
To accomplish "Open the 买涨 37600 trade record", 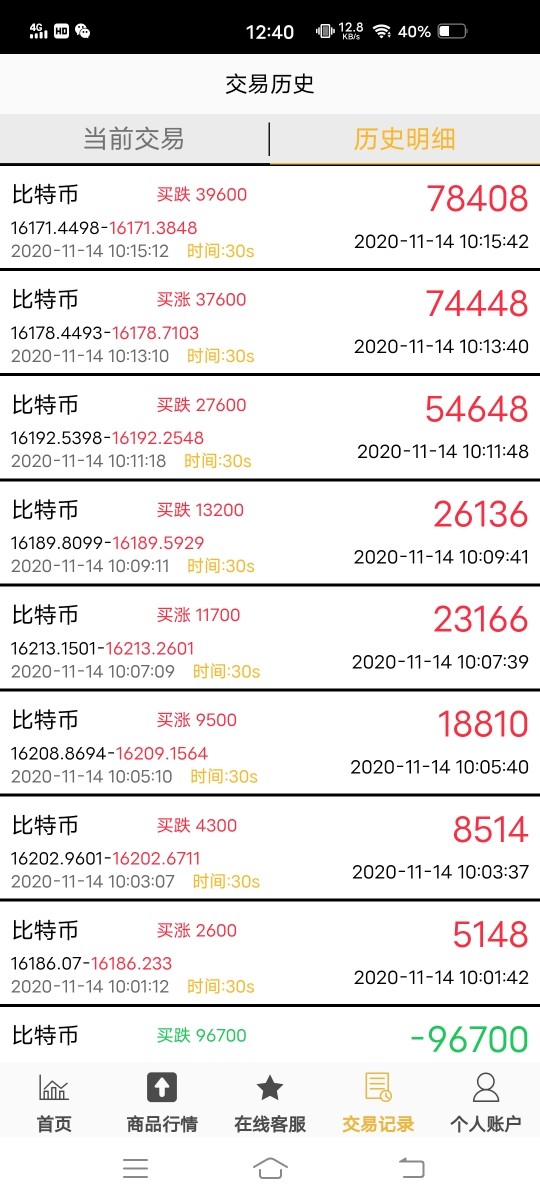I will point(270,322).
